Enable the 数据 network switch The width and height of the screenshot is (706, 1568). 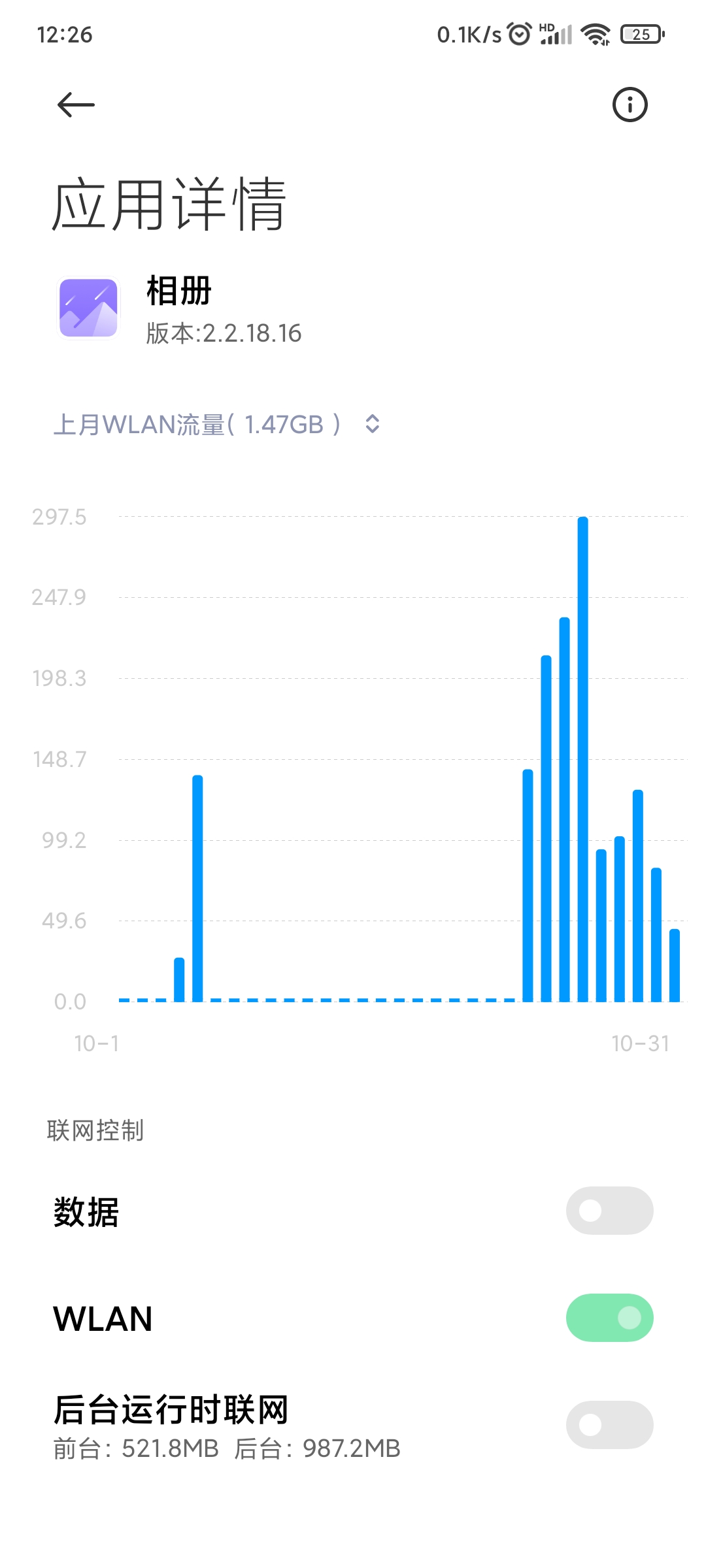[609, 1211]
